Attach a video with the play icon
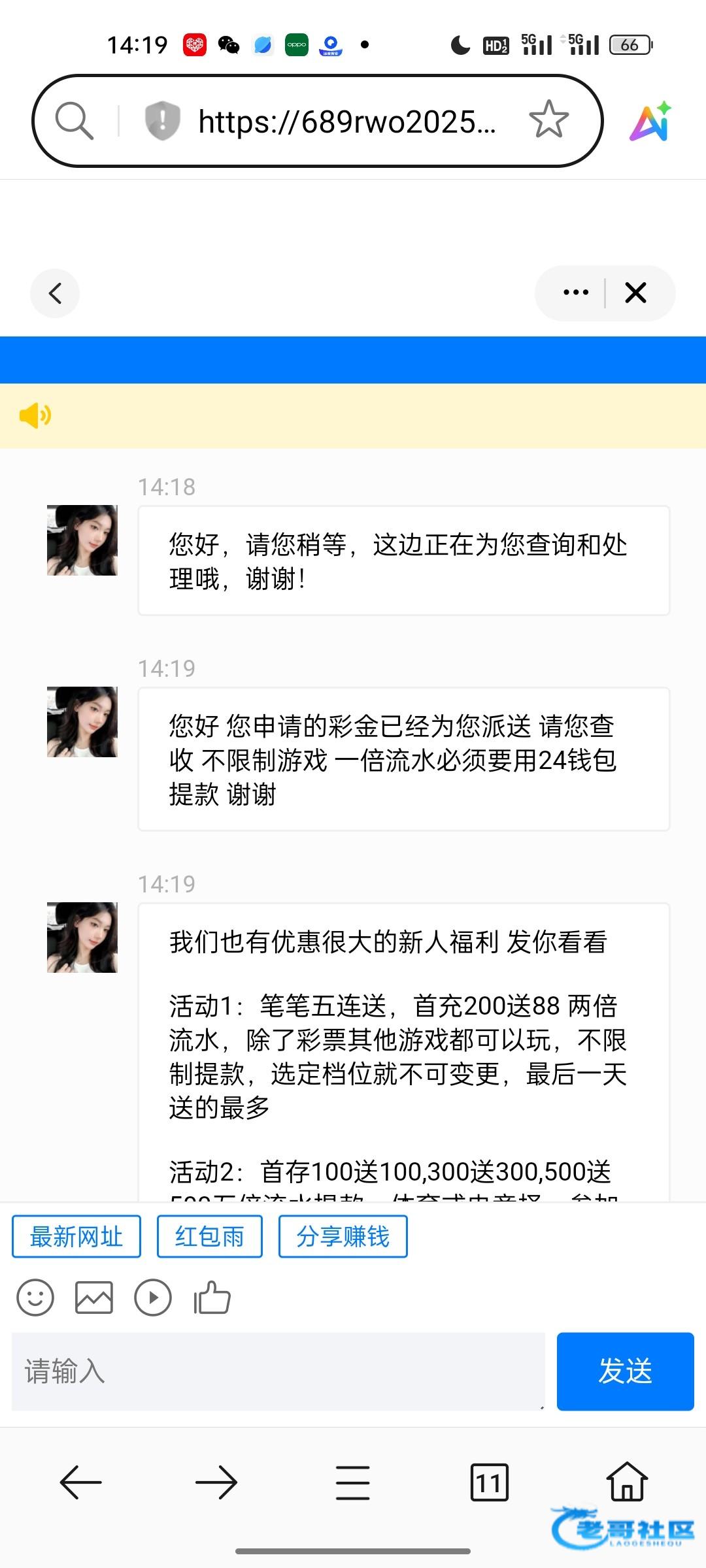 click(153, 1298)
